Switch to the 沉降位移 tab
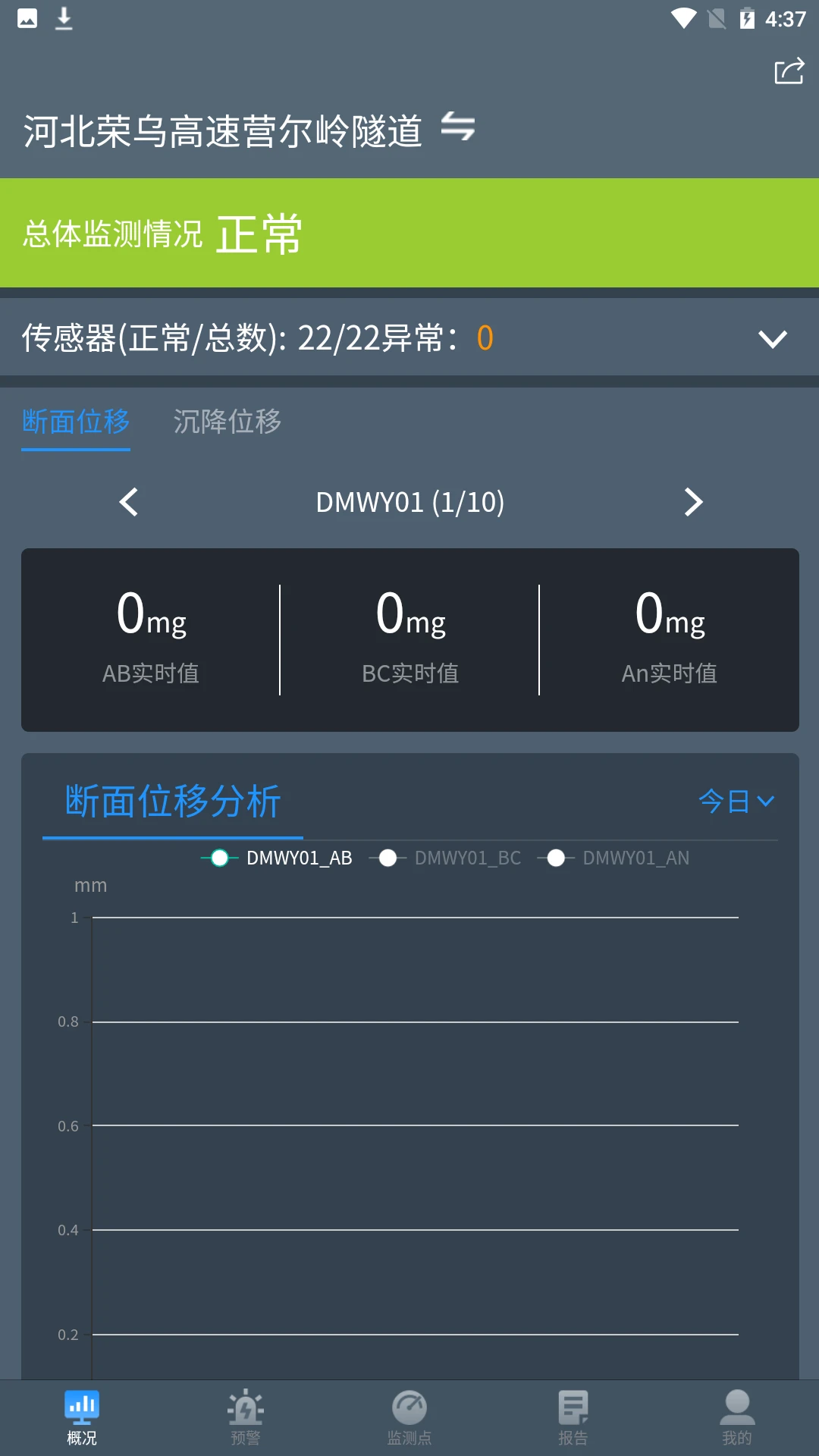819x1456 pixels. [x=227, y=422]
